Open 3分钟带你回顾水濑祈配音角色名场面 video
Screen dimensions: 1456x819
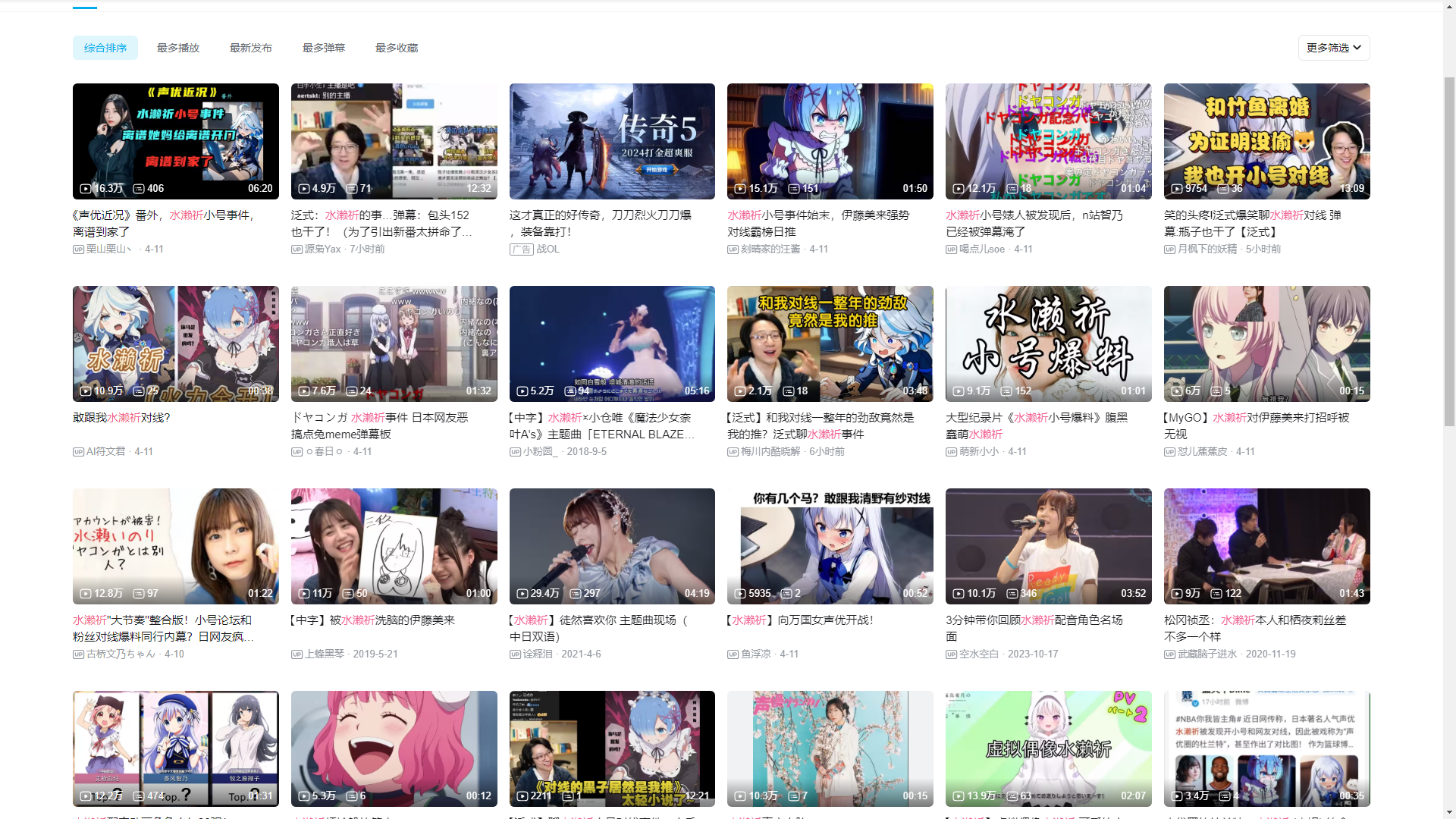pyautogui.click(x=1048, y=546)
